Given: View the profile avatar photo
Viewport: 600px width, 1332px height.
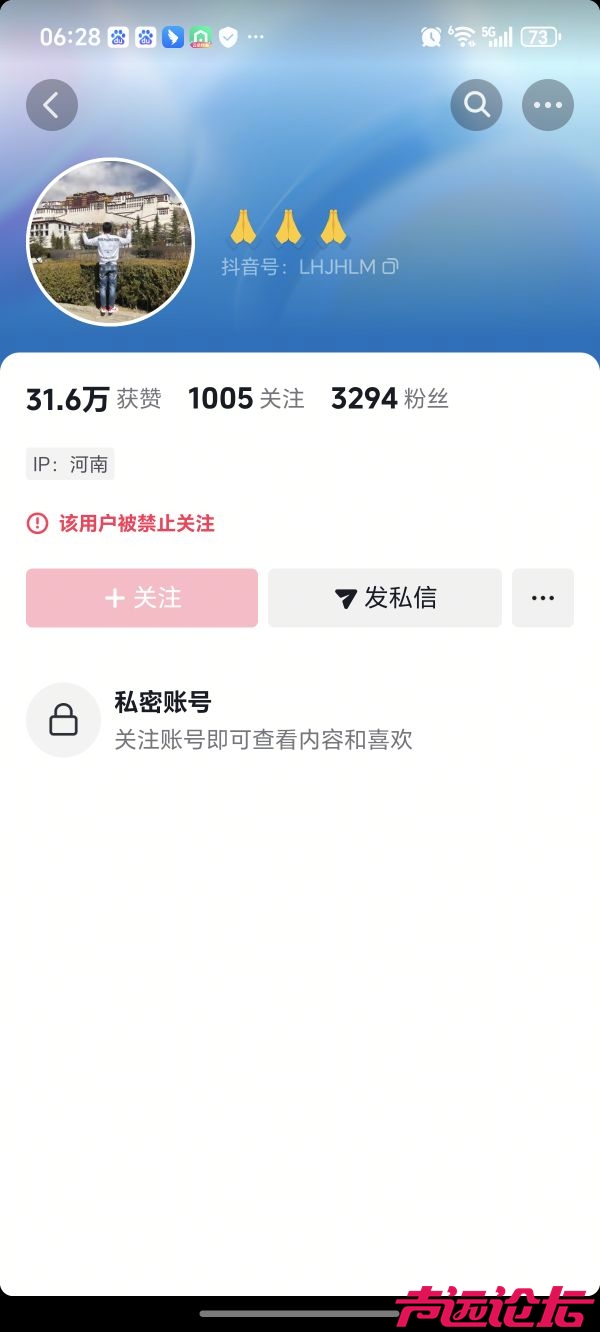Looking at the screenshot, I should pyautogui.click(x=110, y=242).
